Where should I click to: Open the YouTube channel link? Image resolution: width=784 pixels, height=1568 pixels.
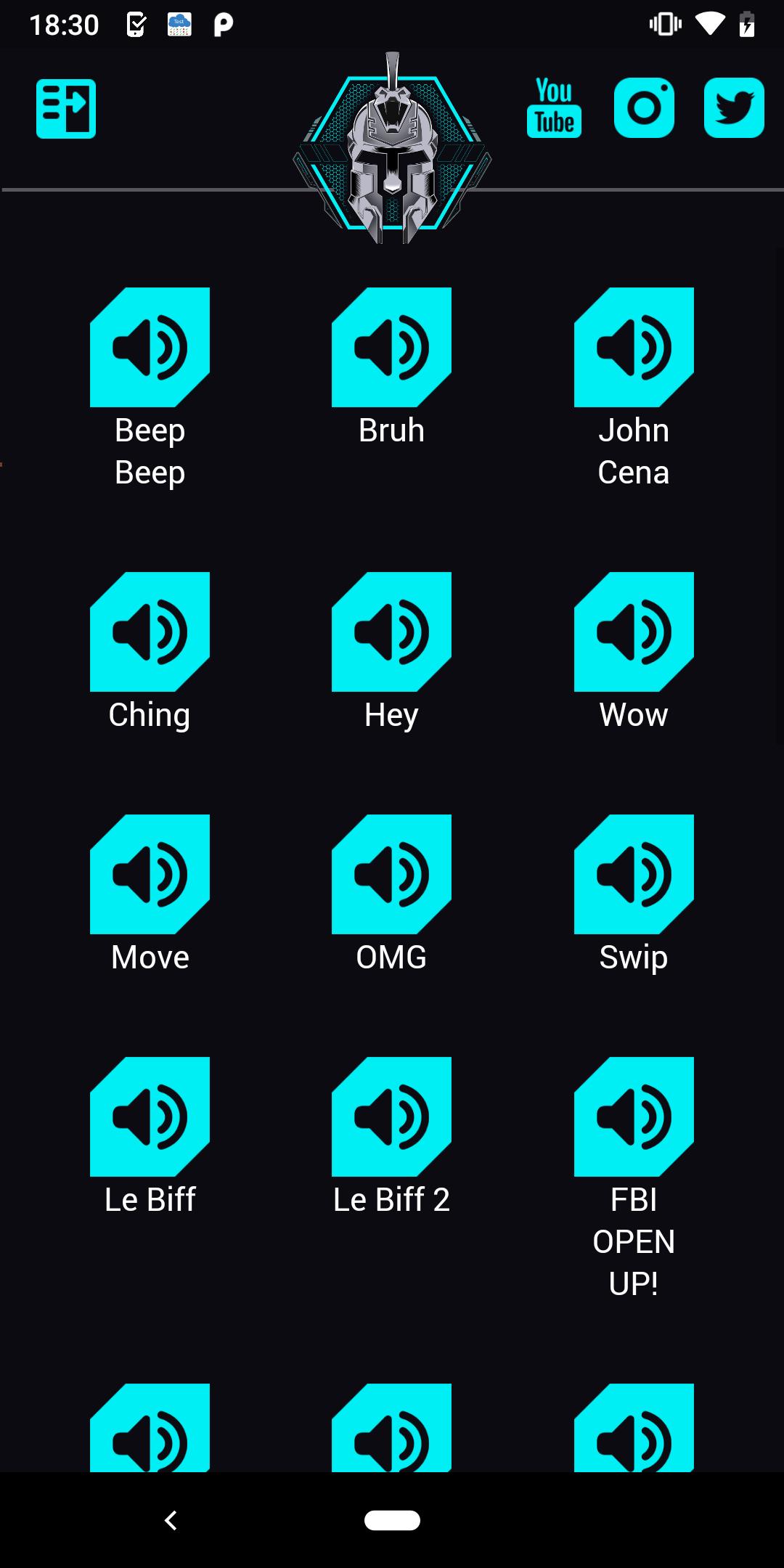(x=554, y=107)
